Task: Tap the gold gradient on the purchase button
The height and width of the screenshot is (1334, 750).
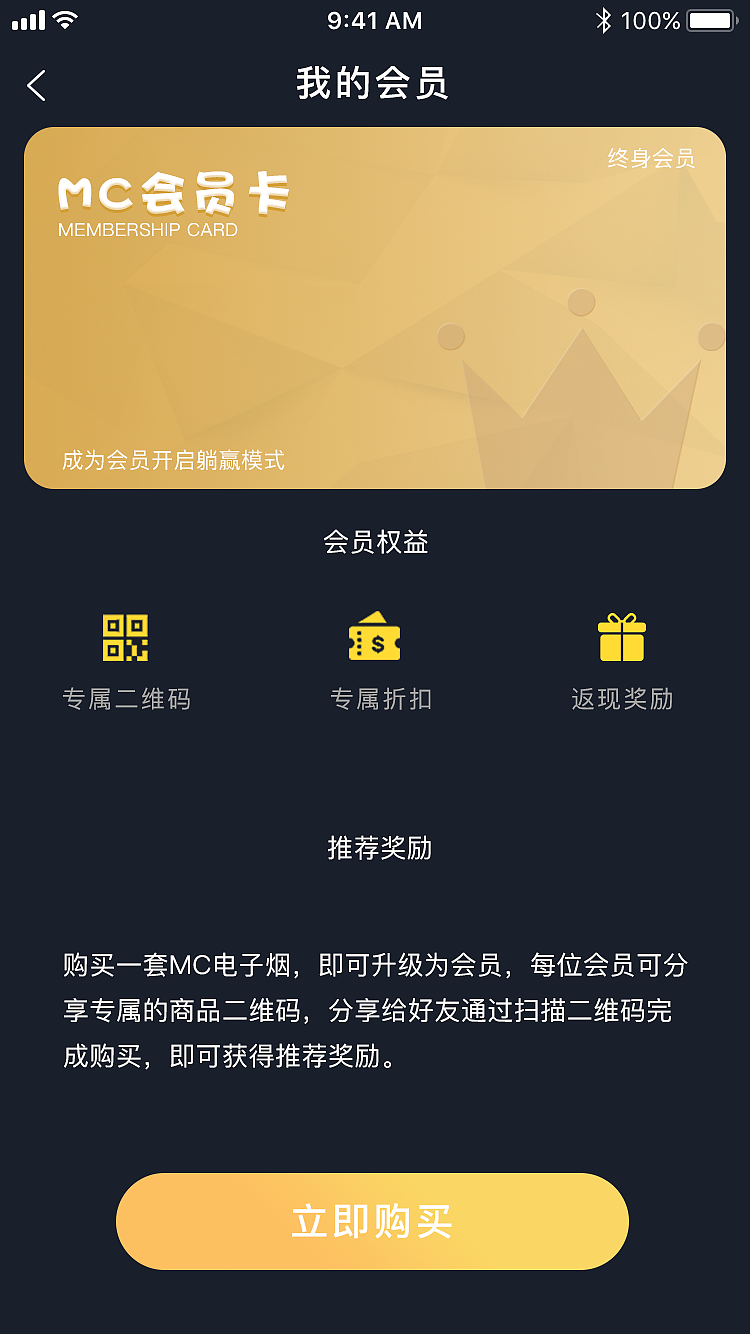Action: 372,1221
